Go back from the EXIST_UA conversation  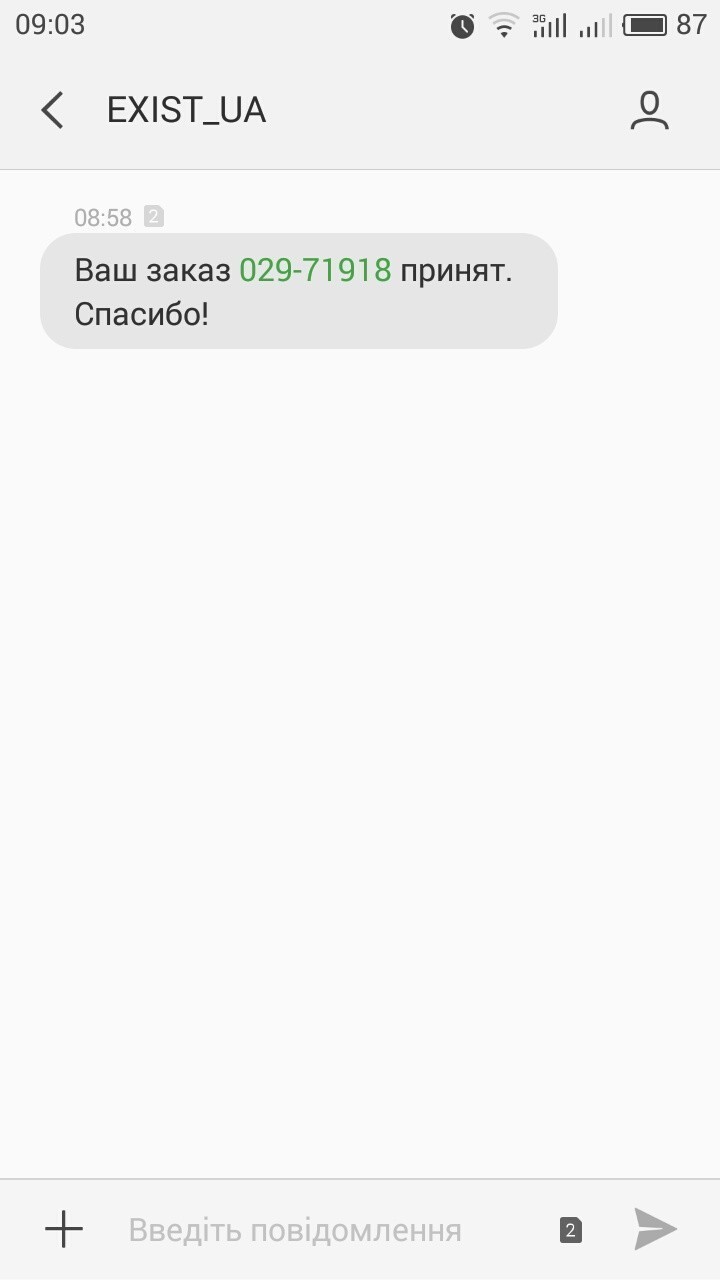click(x=52, y=110)
